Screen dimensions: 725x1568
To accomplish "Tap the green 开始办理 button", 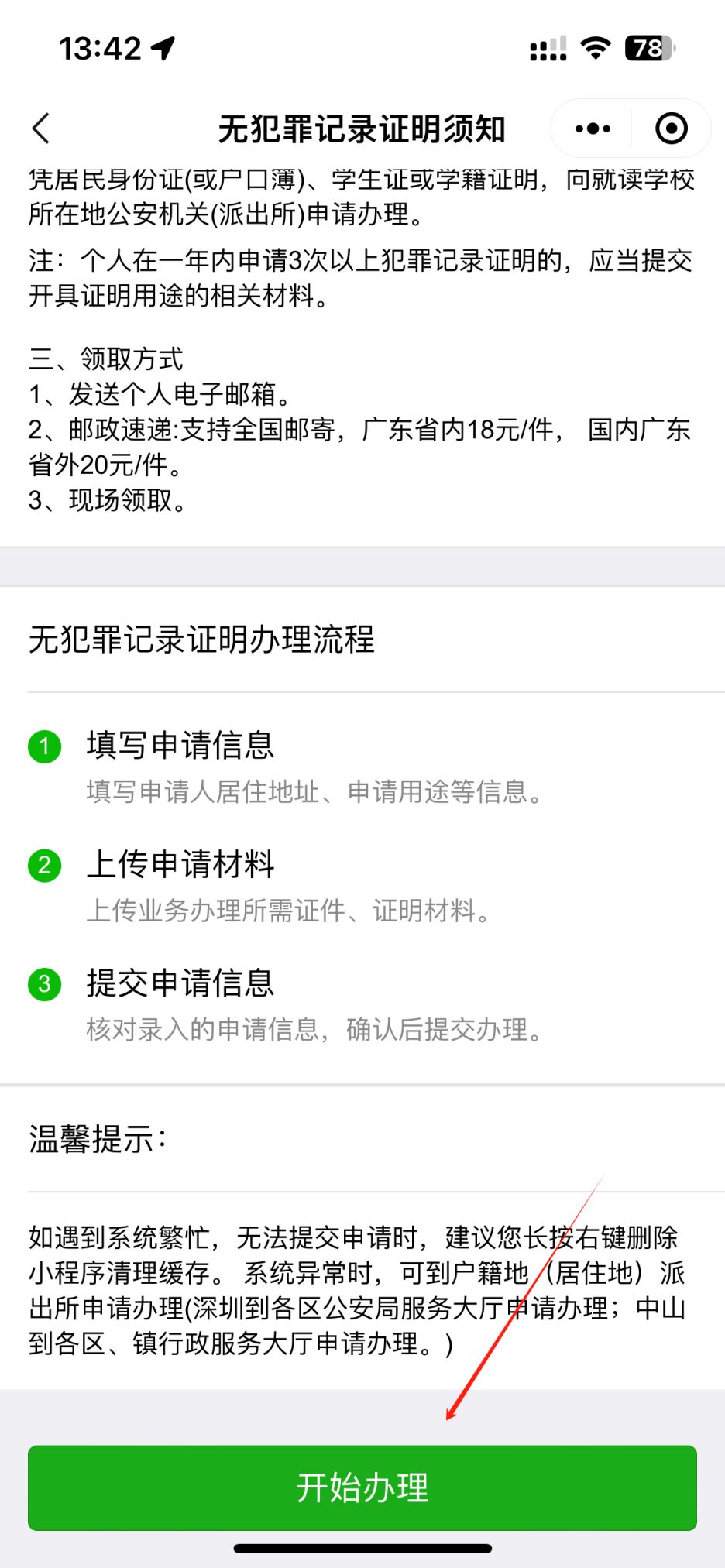I will 362,1487.
